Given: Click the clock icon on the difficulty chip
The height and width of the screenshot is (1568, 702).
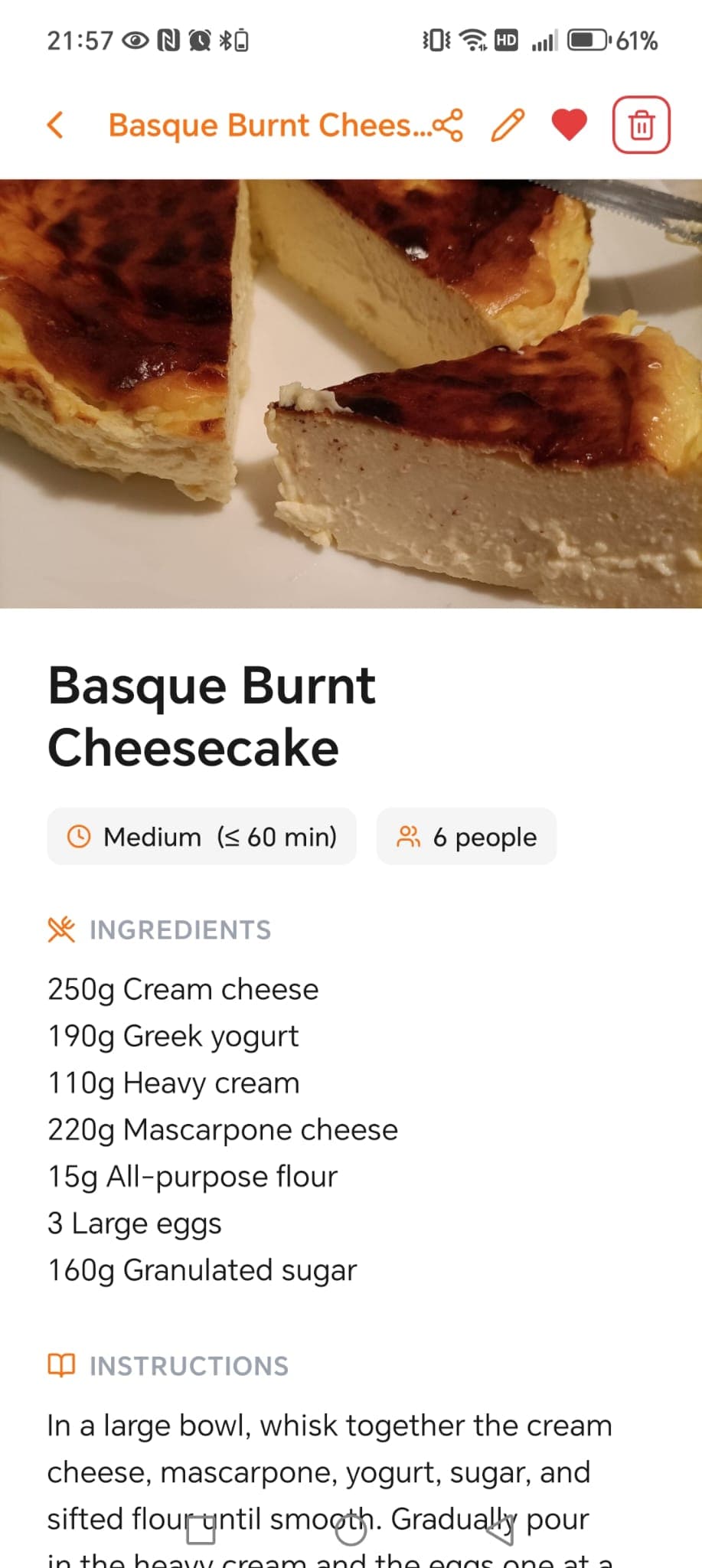Looking at the screenshot, I should coord(79,837).
